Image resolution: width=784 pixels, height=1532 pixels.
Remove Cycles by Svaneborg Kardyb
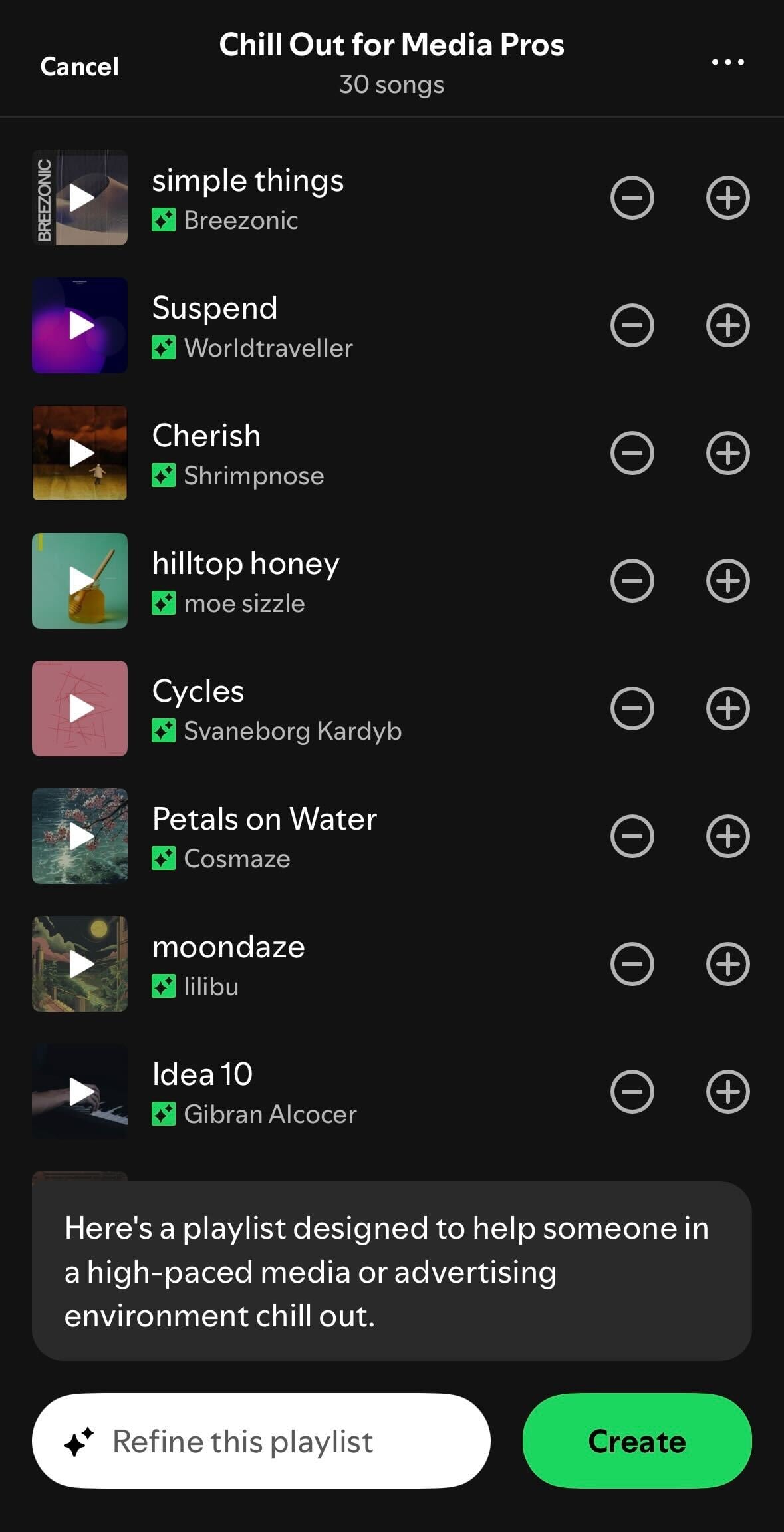pos(632,708)
